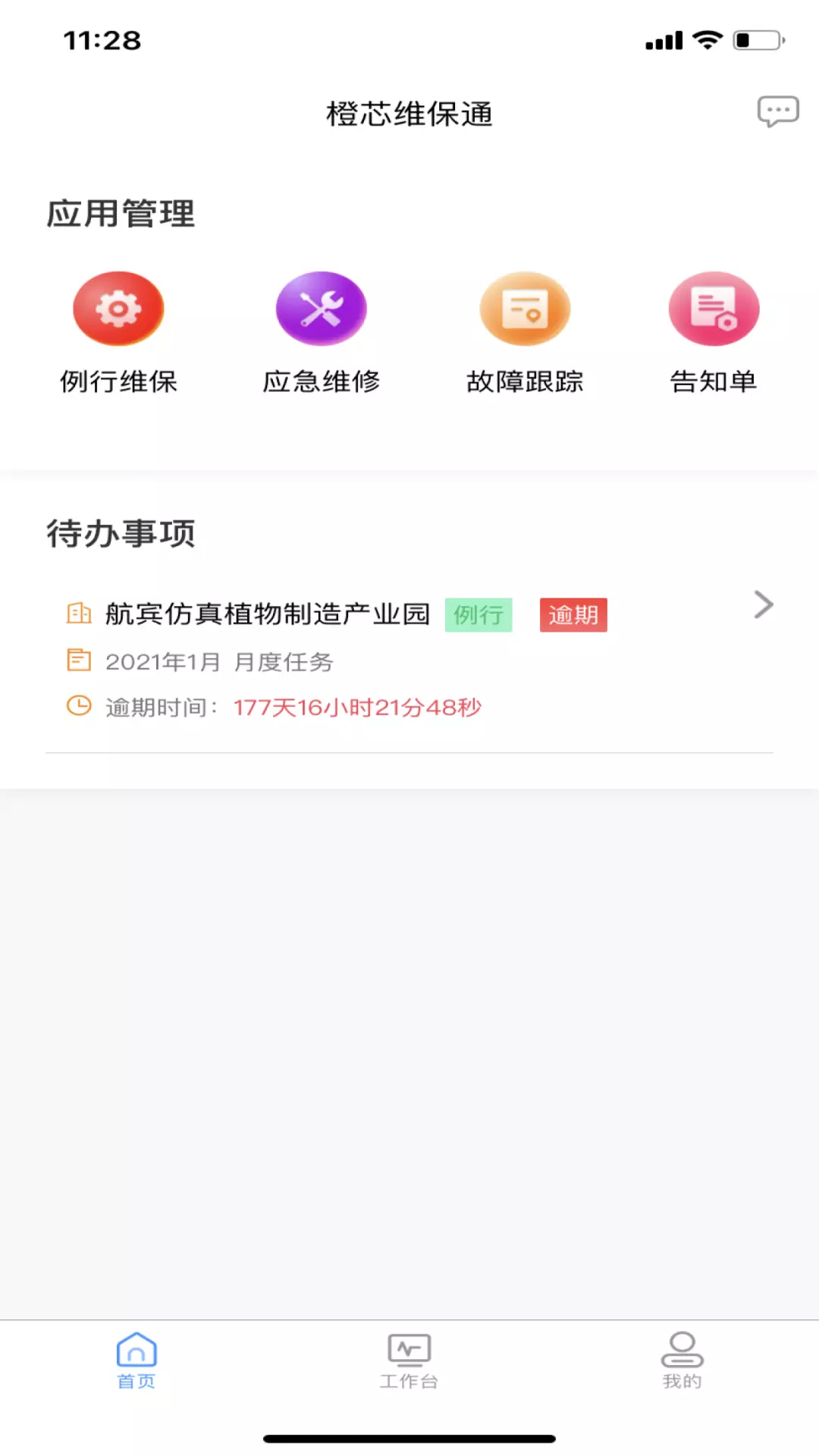Switch to the 工作台 tab
Viewport: 819px width, 1456px height.
point(409,1361)
